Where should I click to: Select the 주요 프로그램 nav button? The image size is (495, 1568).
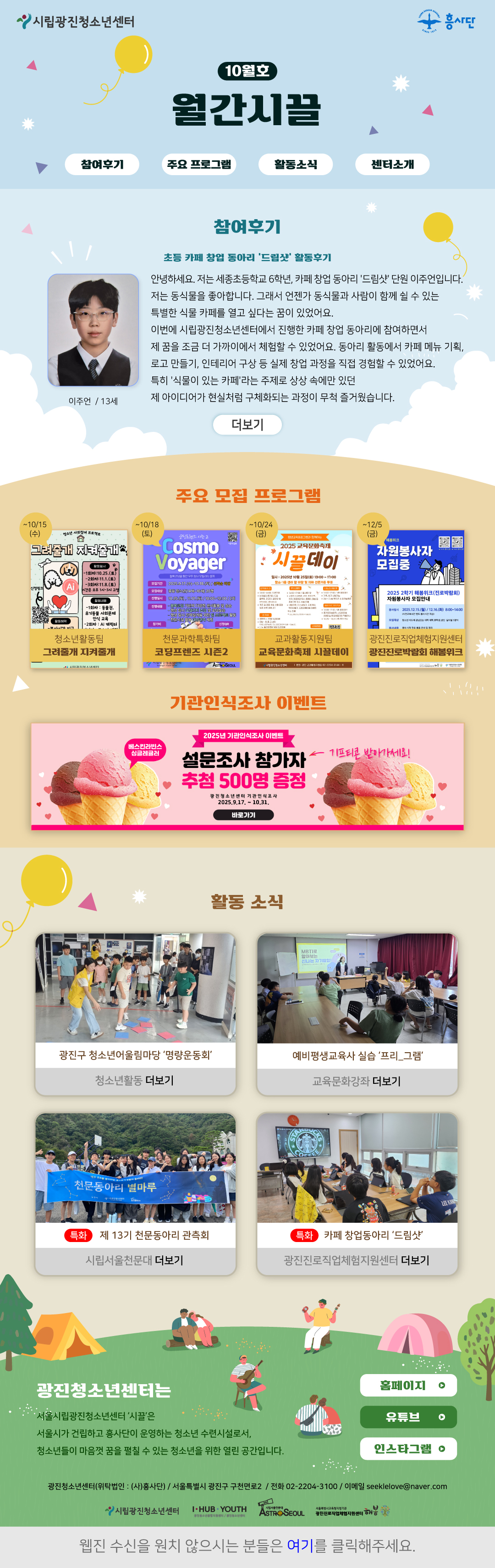[198, 164]
